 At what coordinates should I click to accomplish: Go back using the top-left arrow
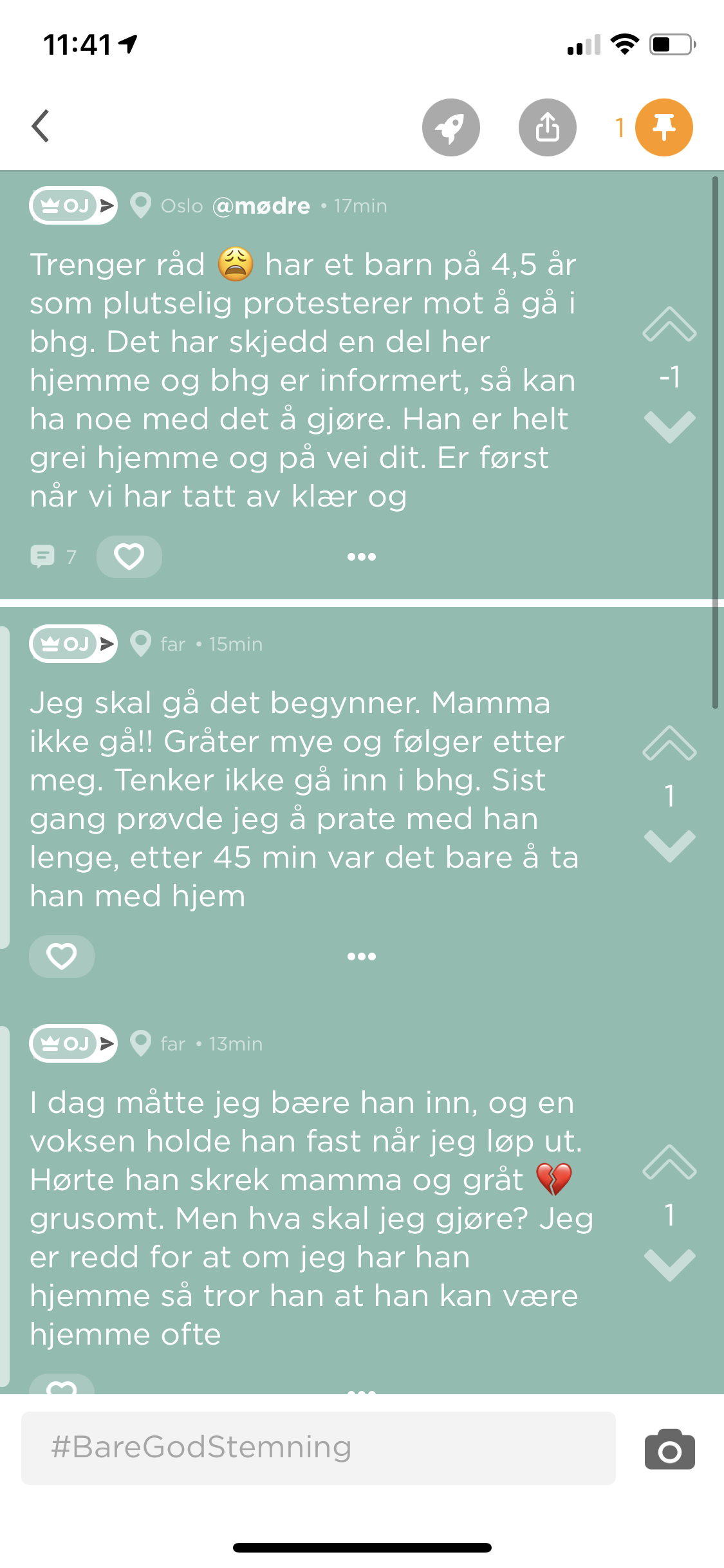[41, 126]
